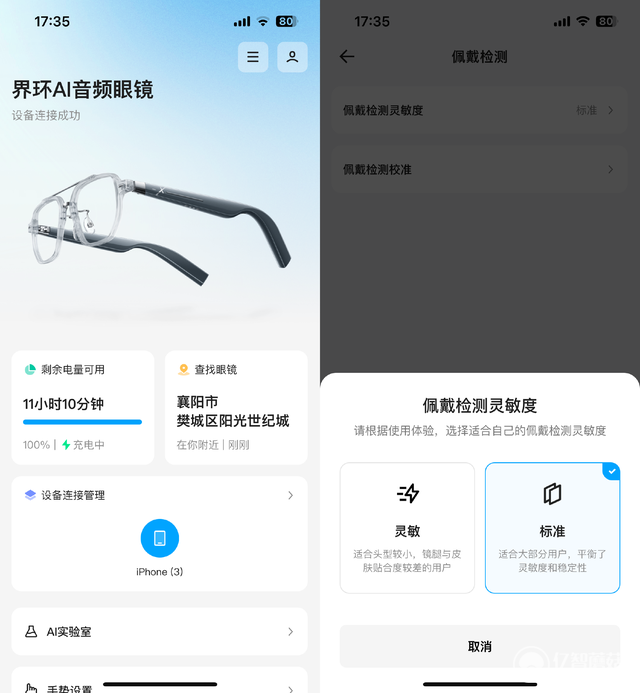640x693 pixels.
Task: Open the AI实验室 row
Action: 160,632
